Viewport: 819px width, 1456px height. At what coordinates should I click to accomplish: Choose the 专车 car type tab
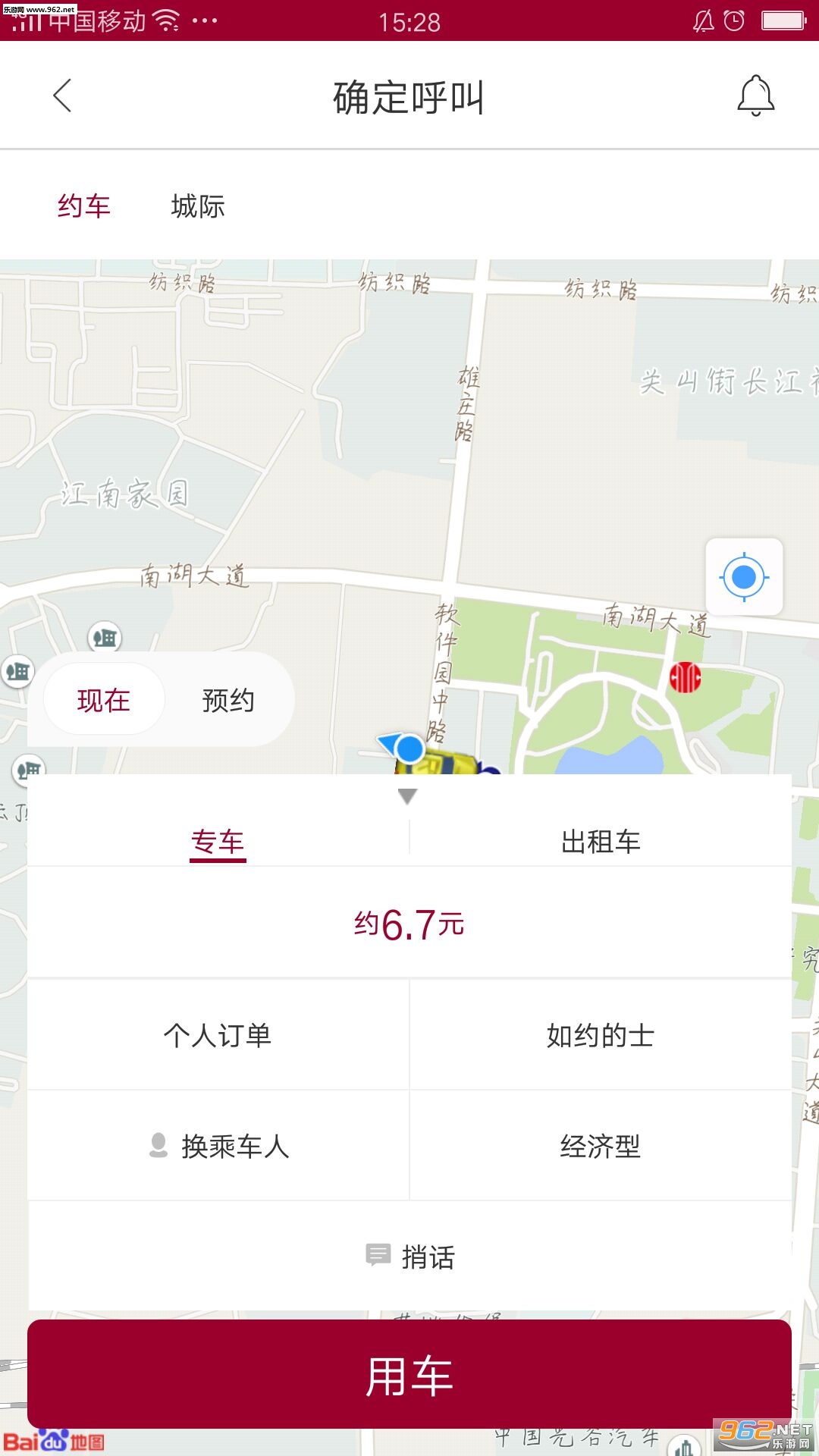click(218, 842)
